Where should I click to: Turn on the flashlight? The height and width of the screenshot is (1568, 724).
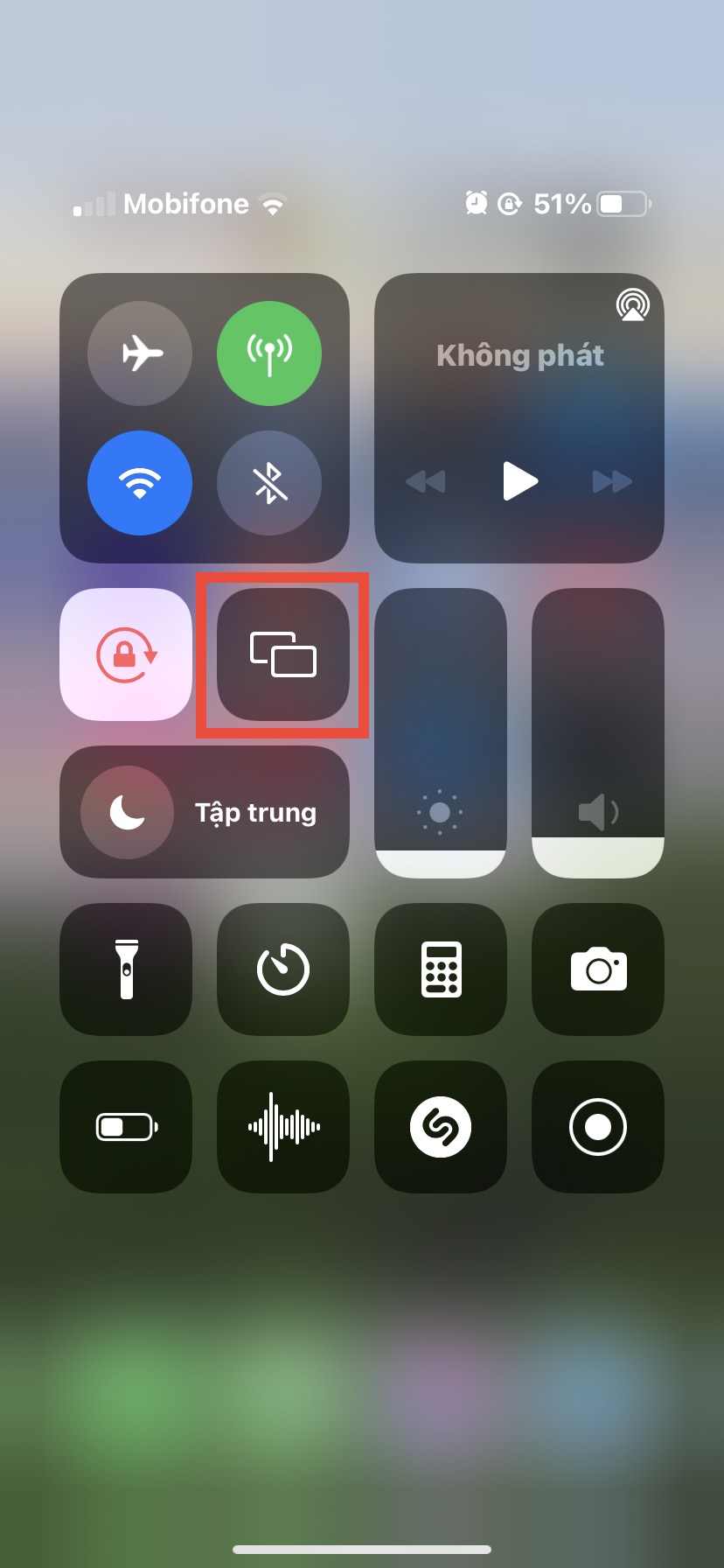pos(126,969)
